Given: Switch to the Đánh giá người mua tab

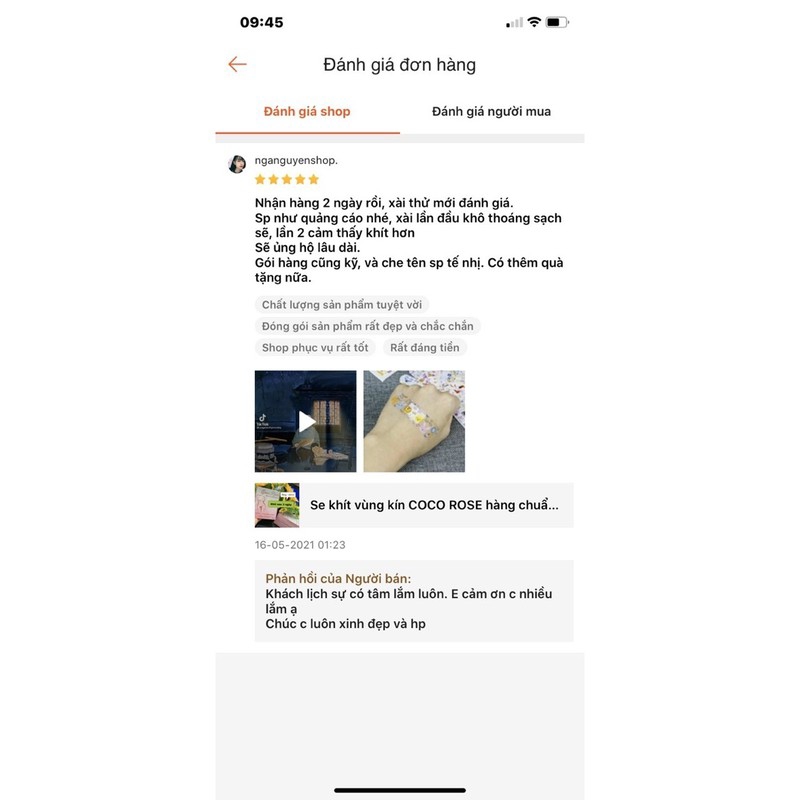Looking at the screenshot, I should click(491, 112).
